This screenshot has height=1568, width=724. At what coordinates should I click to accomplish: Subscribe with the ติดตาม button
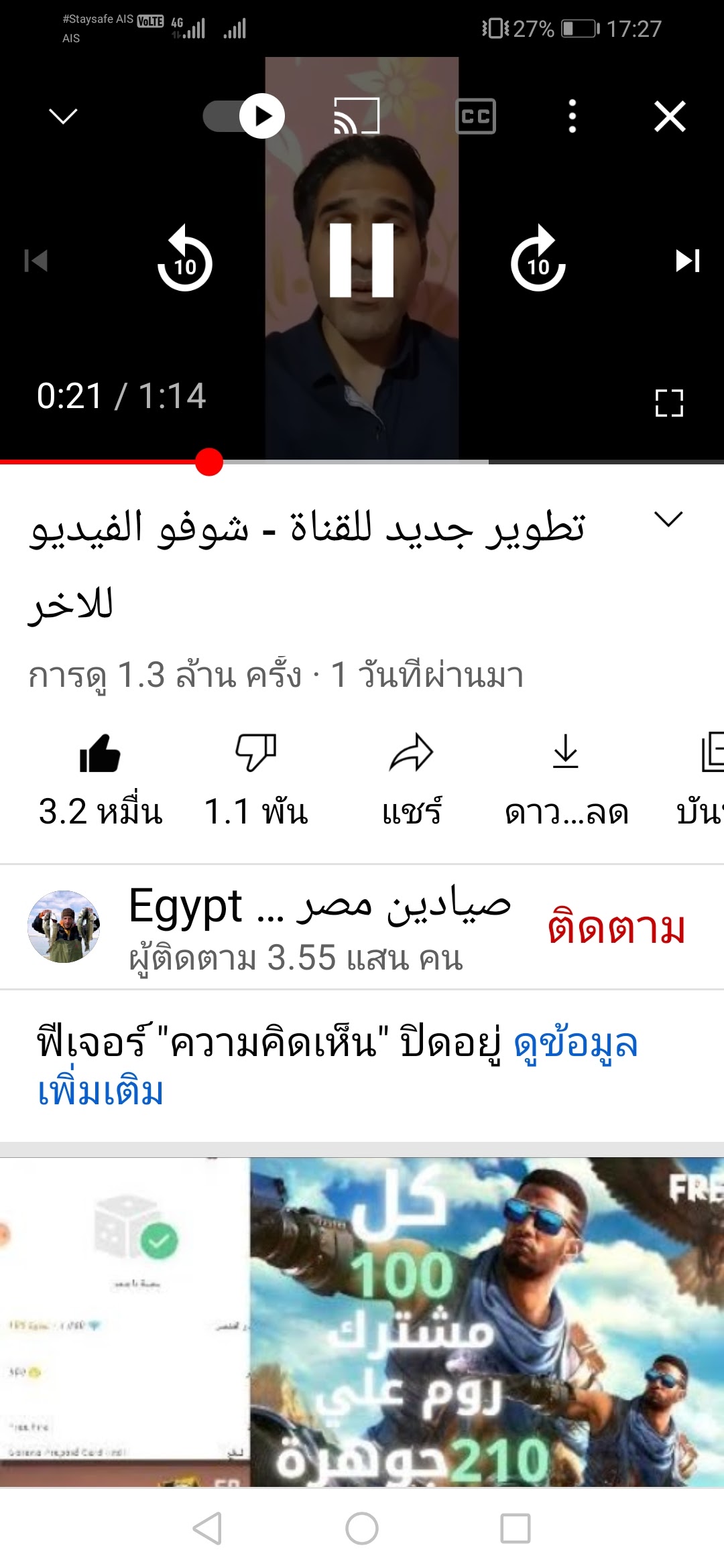[x=616, y=927]
